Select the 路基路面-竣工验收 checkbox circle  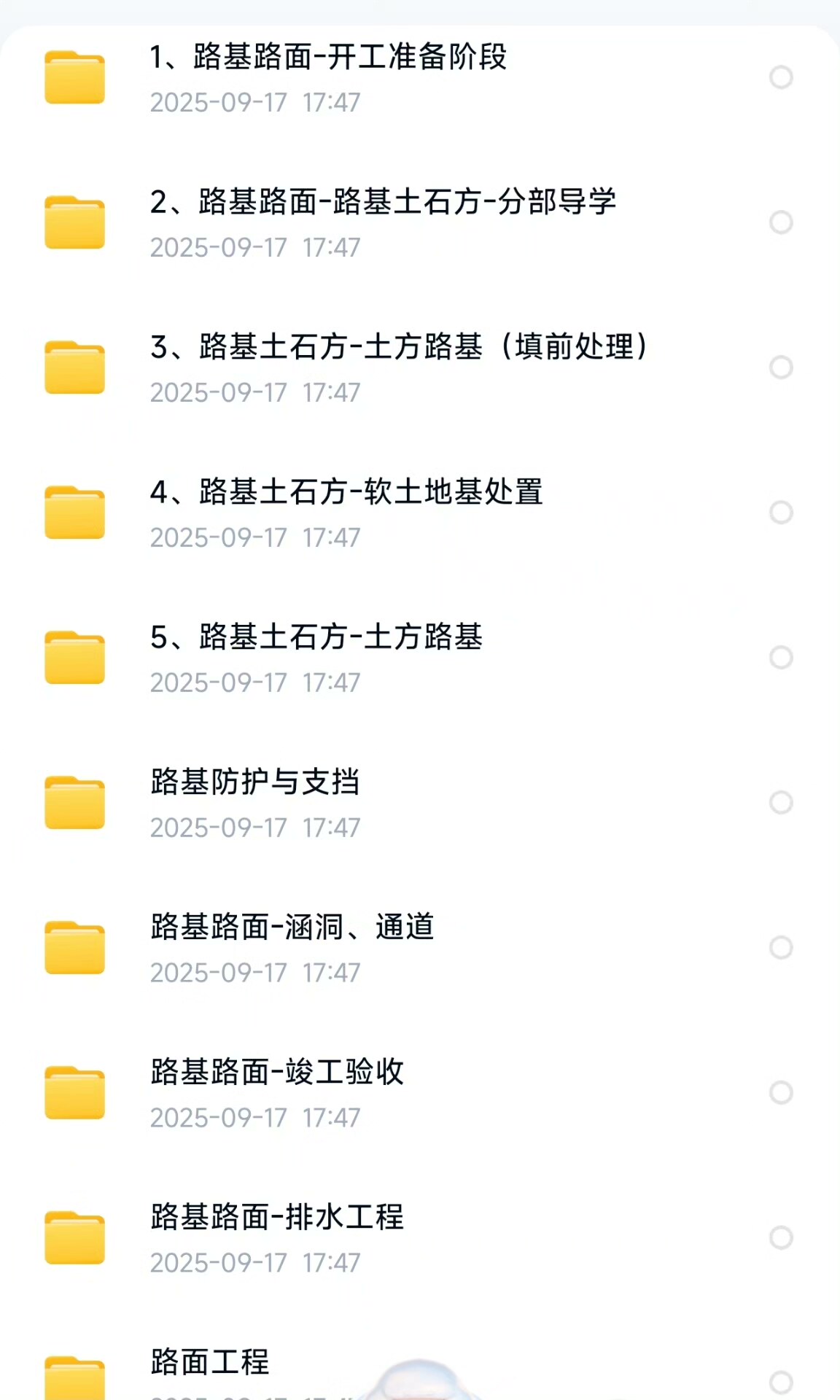tap(781, 1093)
